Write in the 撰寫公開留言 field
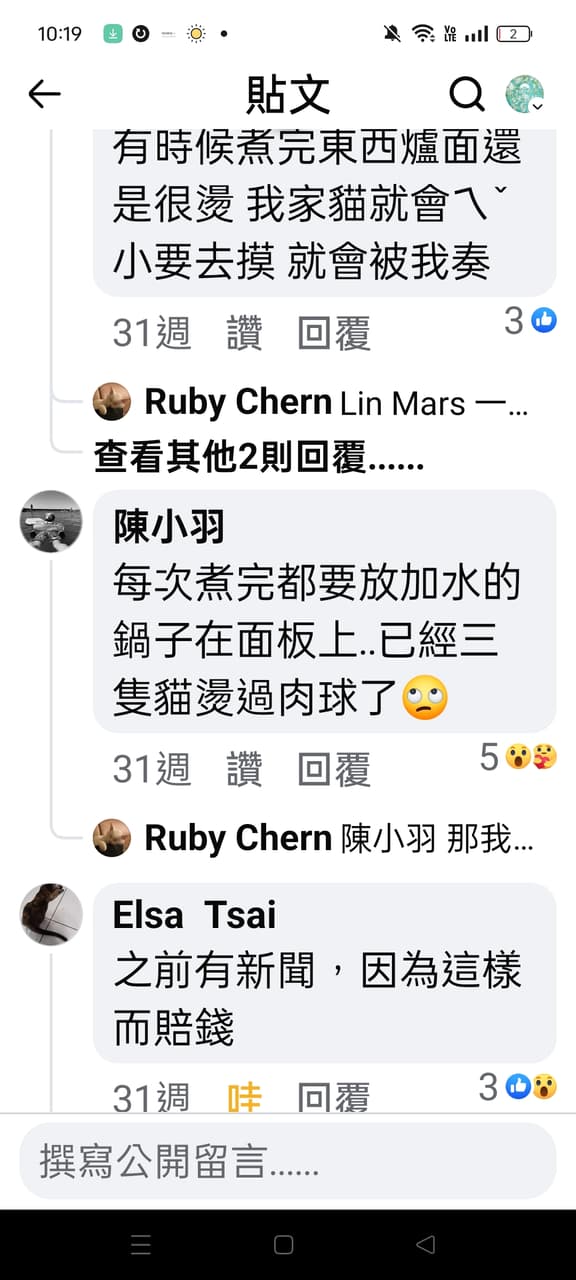 [288, 1160]
